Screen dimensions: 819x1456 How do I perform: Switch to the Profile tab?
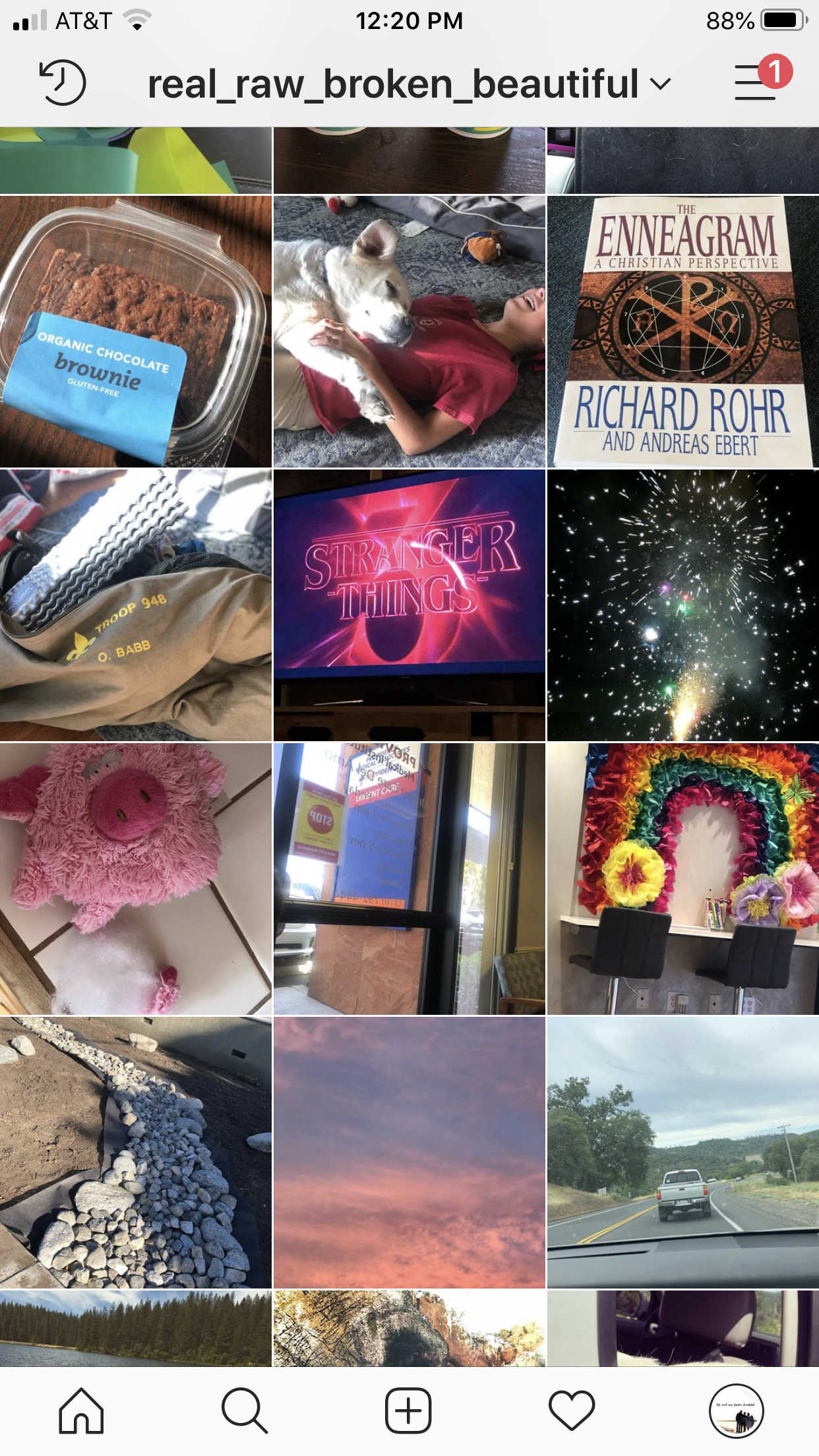(x=736, y=1411)
